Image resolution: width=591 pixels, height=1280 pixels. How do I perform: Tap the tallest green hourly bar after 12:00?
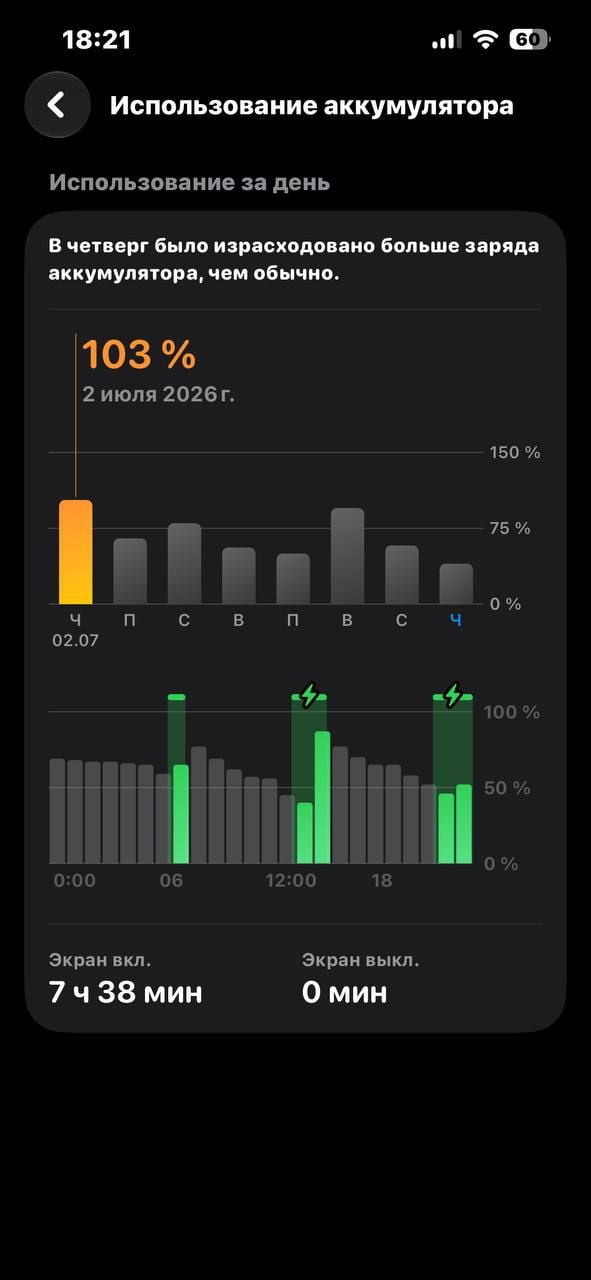pos(322,797)
